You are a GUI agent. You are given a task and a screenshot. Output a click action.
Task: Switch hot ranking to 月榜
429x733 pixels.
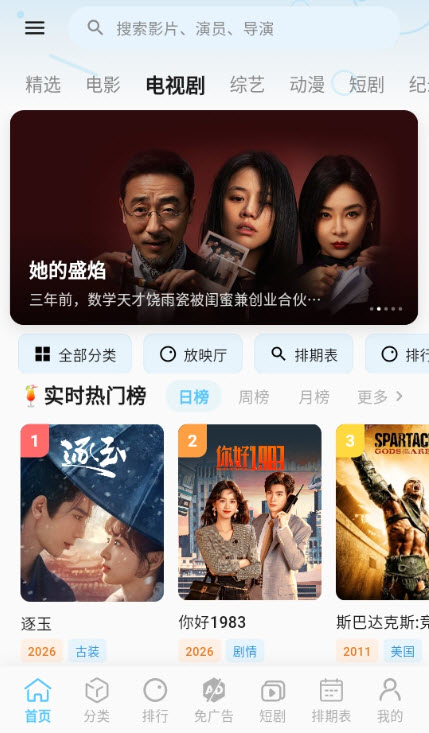tap(314, 397)
